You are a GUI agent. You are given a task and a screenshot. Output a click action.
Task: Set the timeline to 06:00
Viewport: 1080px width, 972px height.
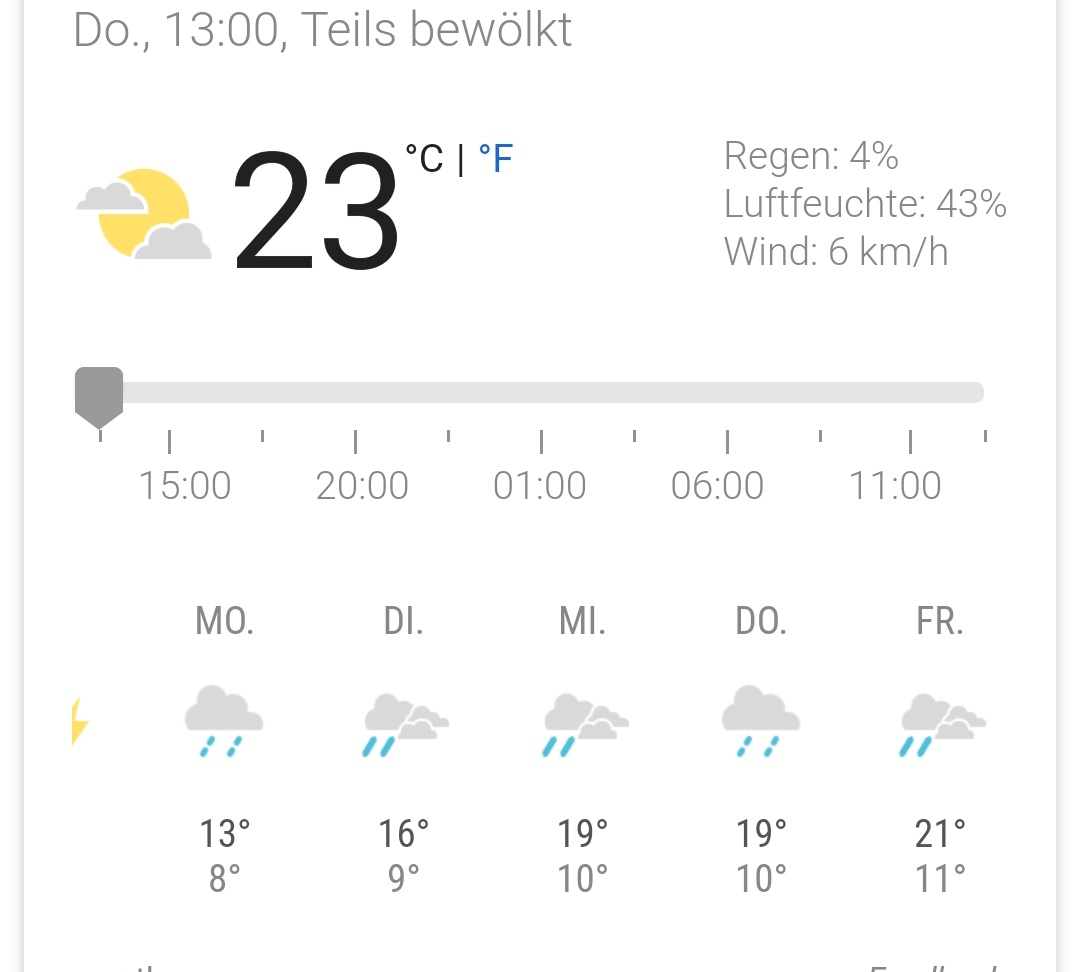[x=718, y=485]
